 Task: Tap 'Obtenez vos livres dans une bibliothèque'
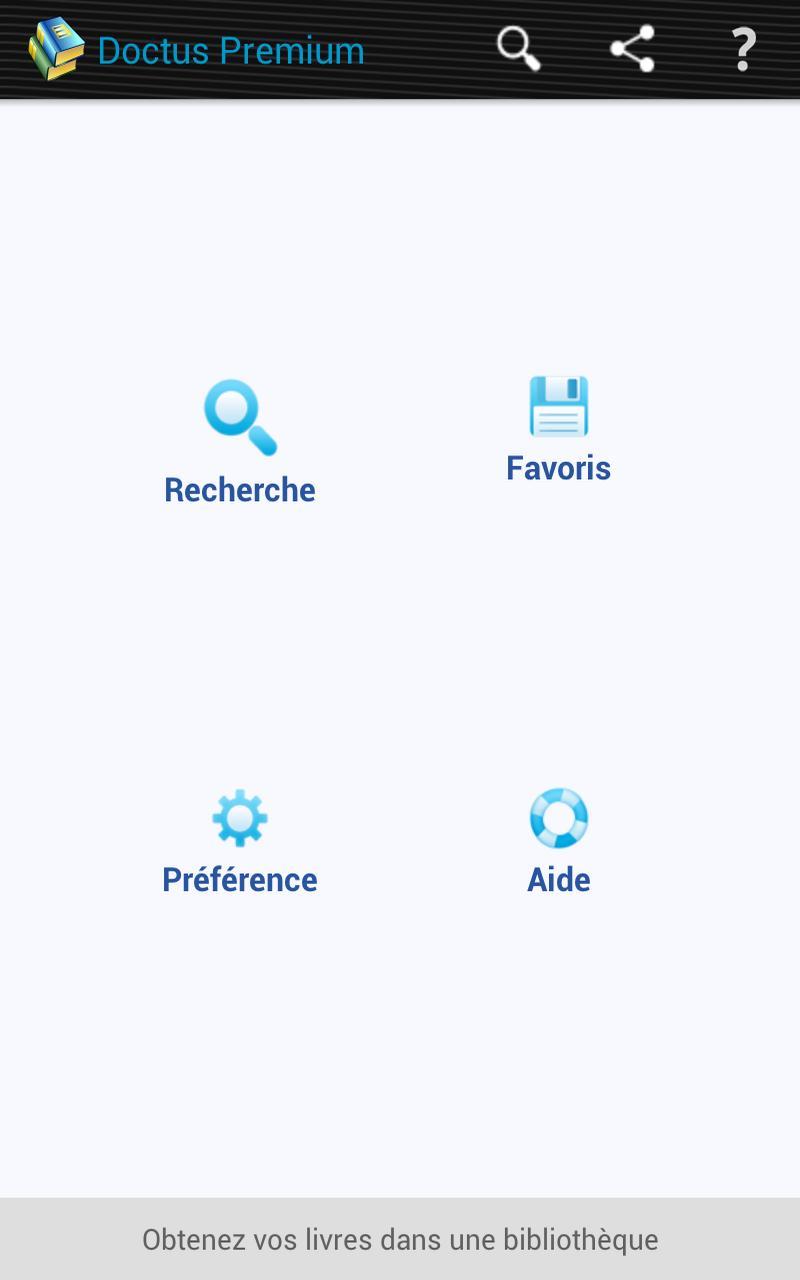(400, 1238)
